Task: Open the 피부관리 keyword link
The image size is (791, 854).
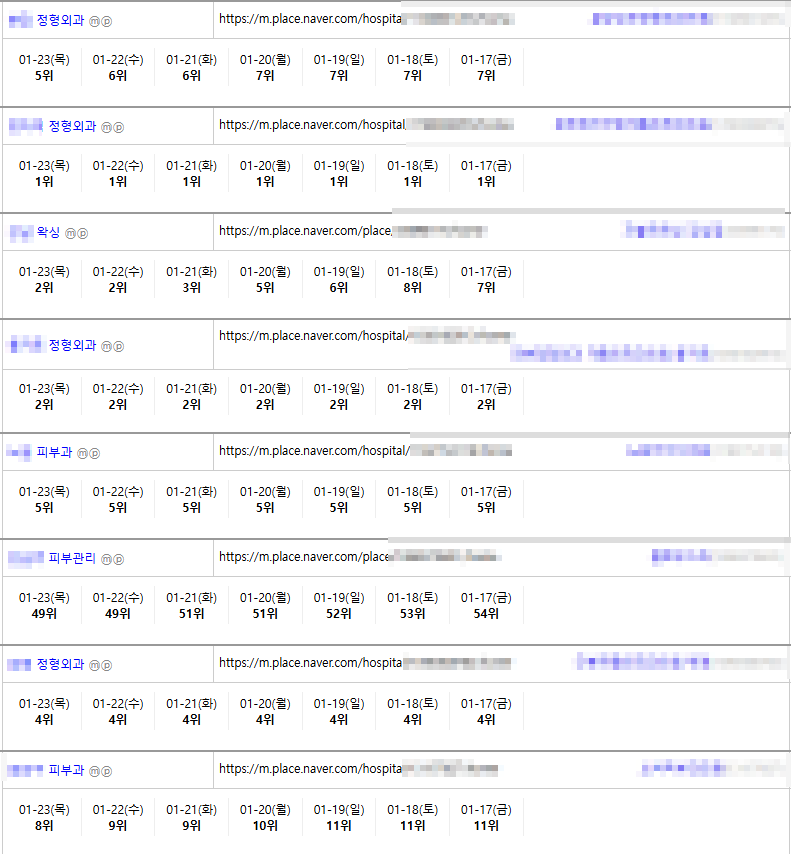Action: click(72, 558)
